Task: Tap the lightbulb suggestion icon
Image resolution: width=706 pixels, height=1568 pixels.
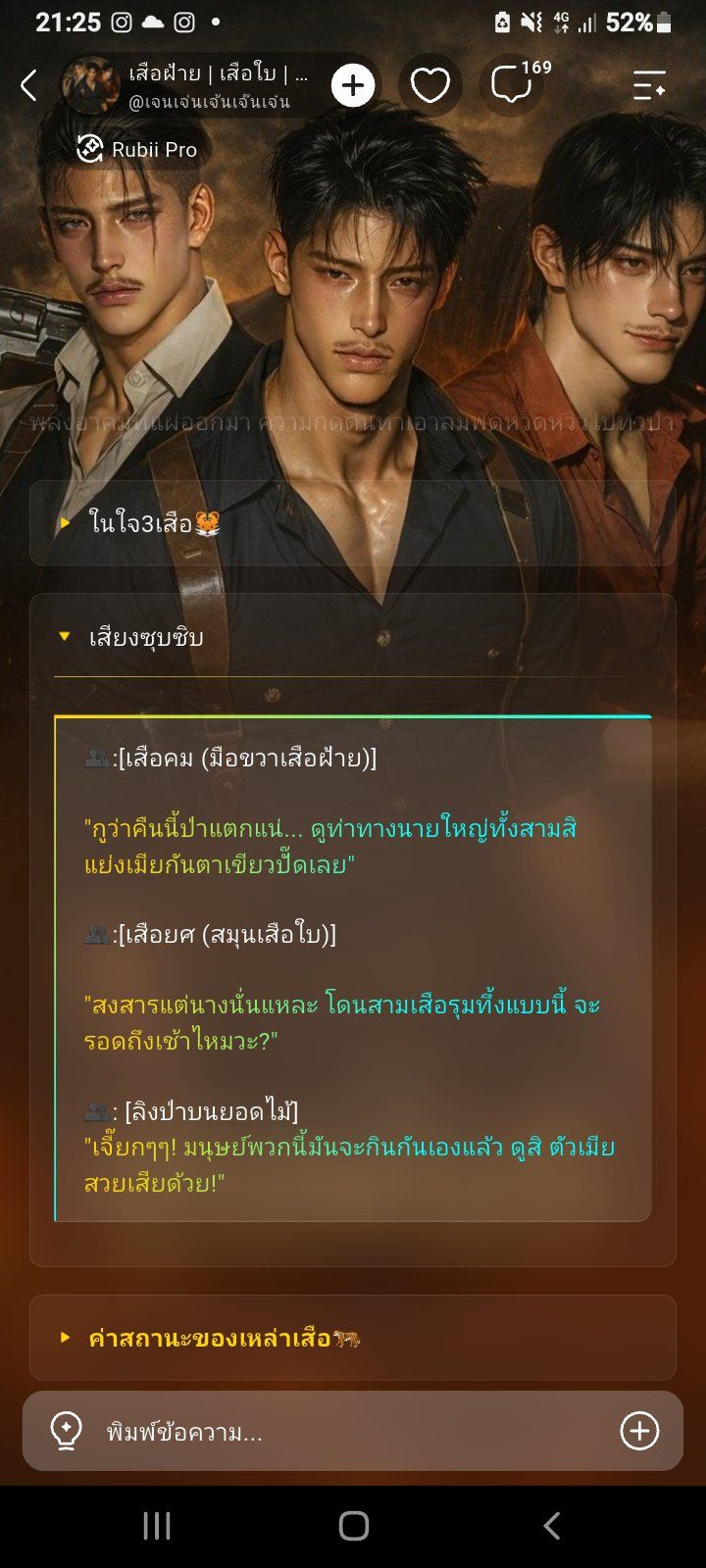Action: pos(66,1432)
